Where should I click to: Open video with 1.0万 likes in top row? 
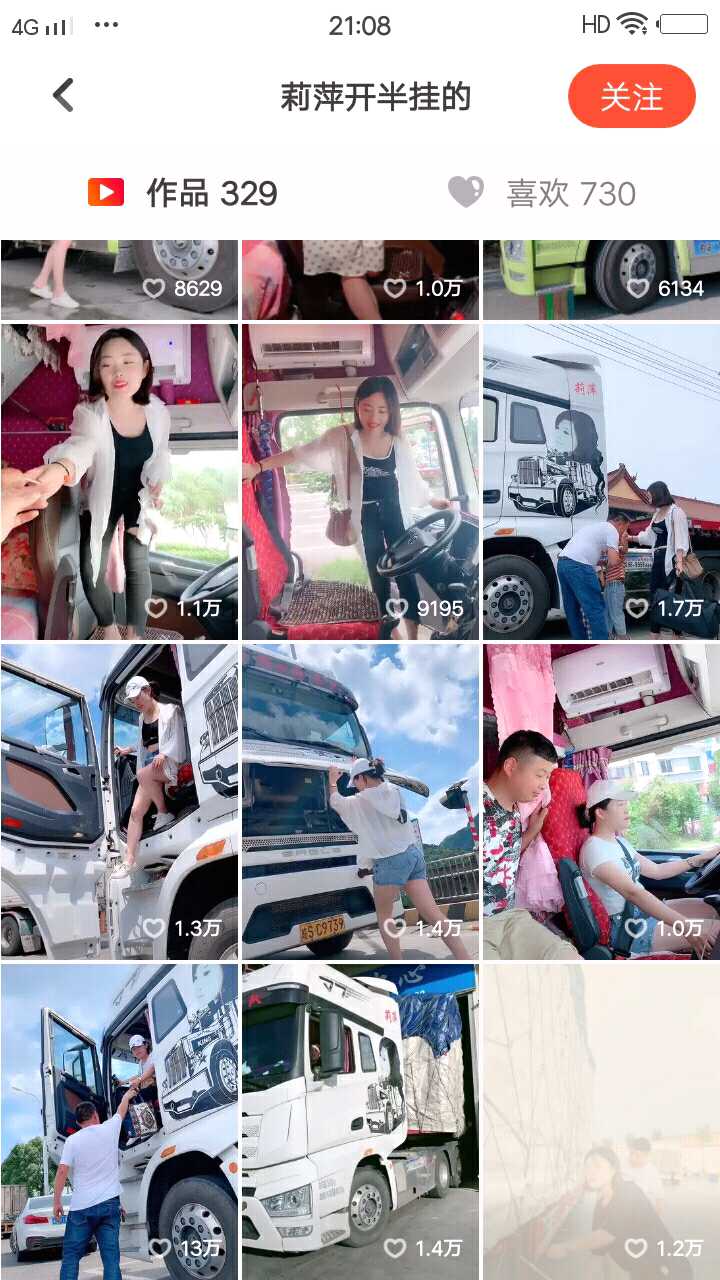click(360, 279)
